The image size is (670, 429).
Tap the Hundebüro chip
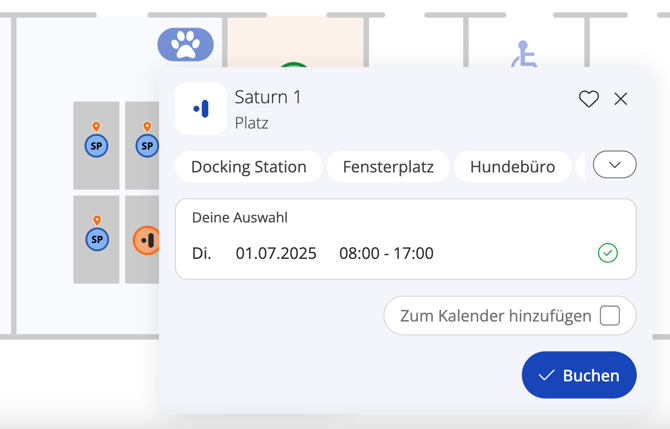pos(512,167)
